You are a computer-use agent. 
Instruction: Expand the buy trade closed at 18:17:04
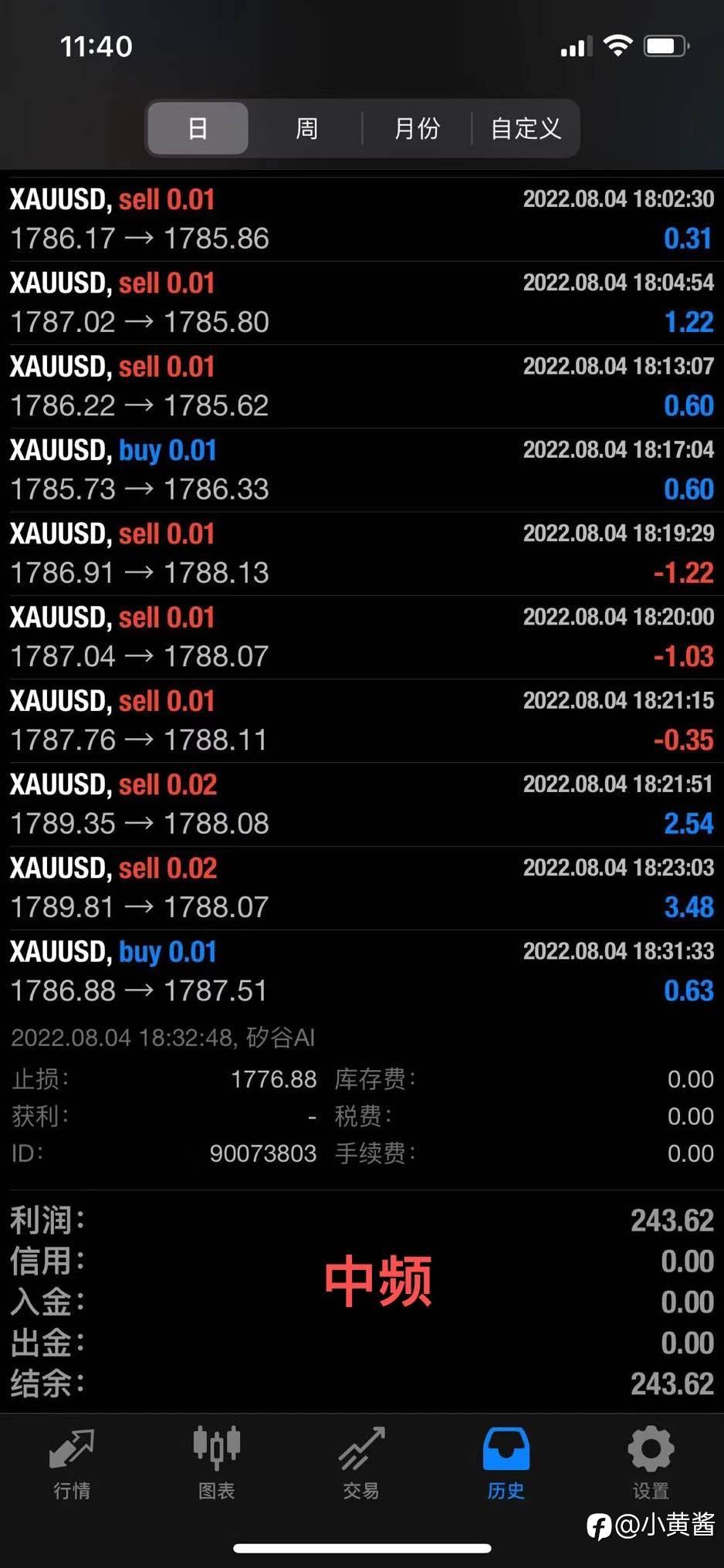(x=362, y=469)
